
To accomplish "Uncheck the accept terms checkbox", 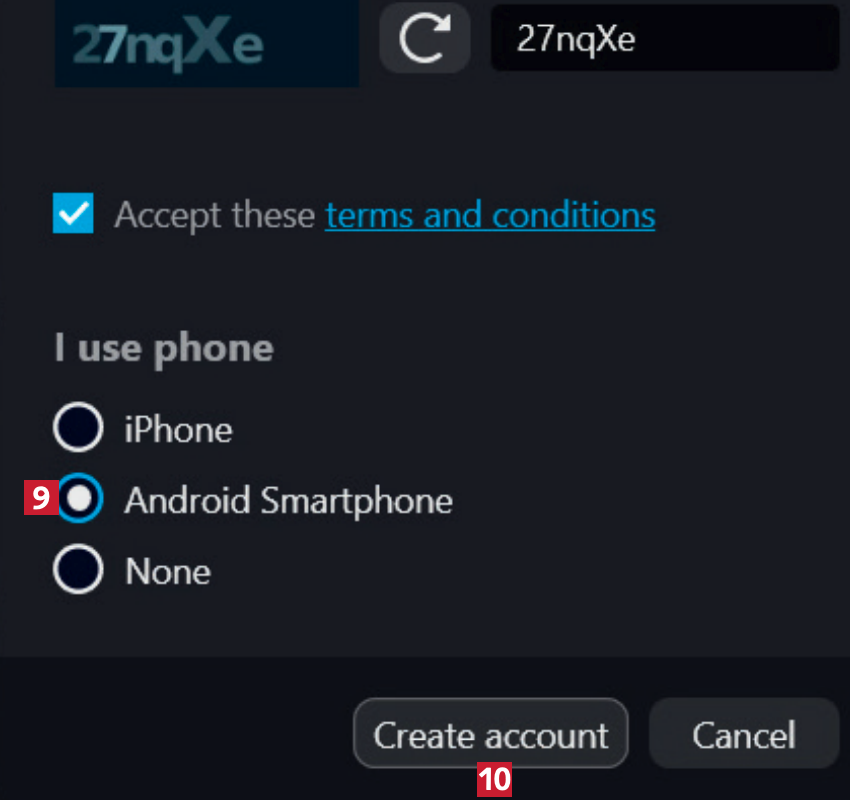I will click(73, 214).
